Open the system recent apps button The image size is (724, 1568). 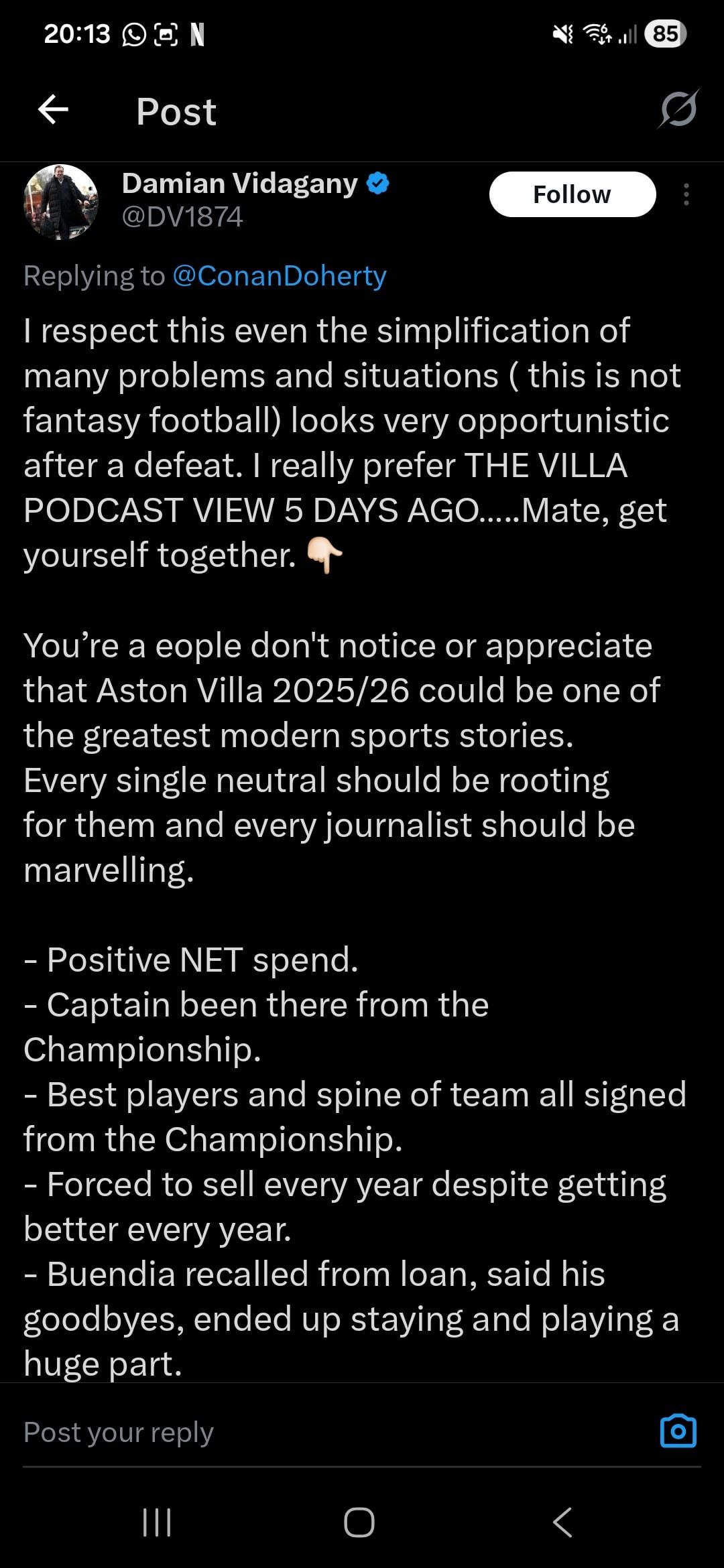click(x=157, y=1522)
